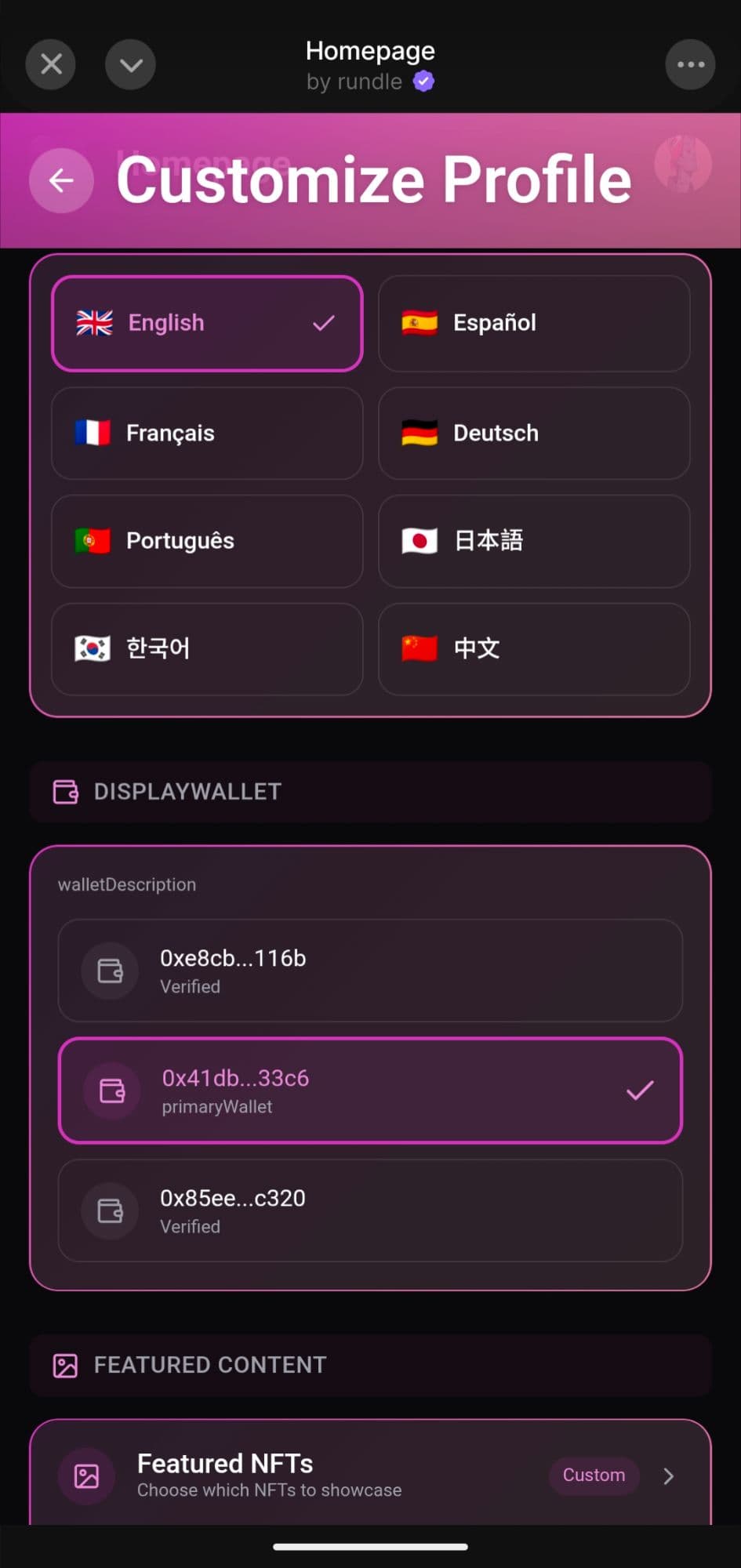Choose the Korean language option 한국어
The width and height of the screenshot is (741, 1568).
[x=207, y=648]
